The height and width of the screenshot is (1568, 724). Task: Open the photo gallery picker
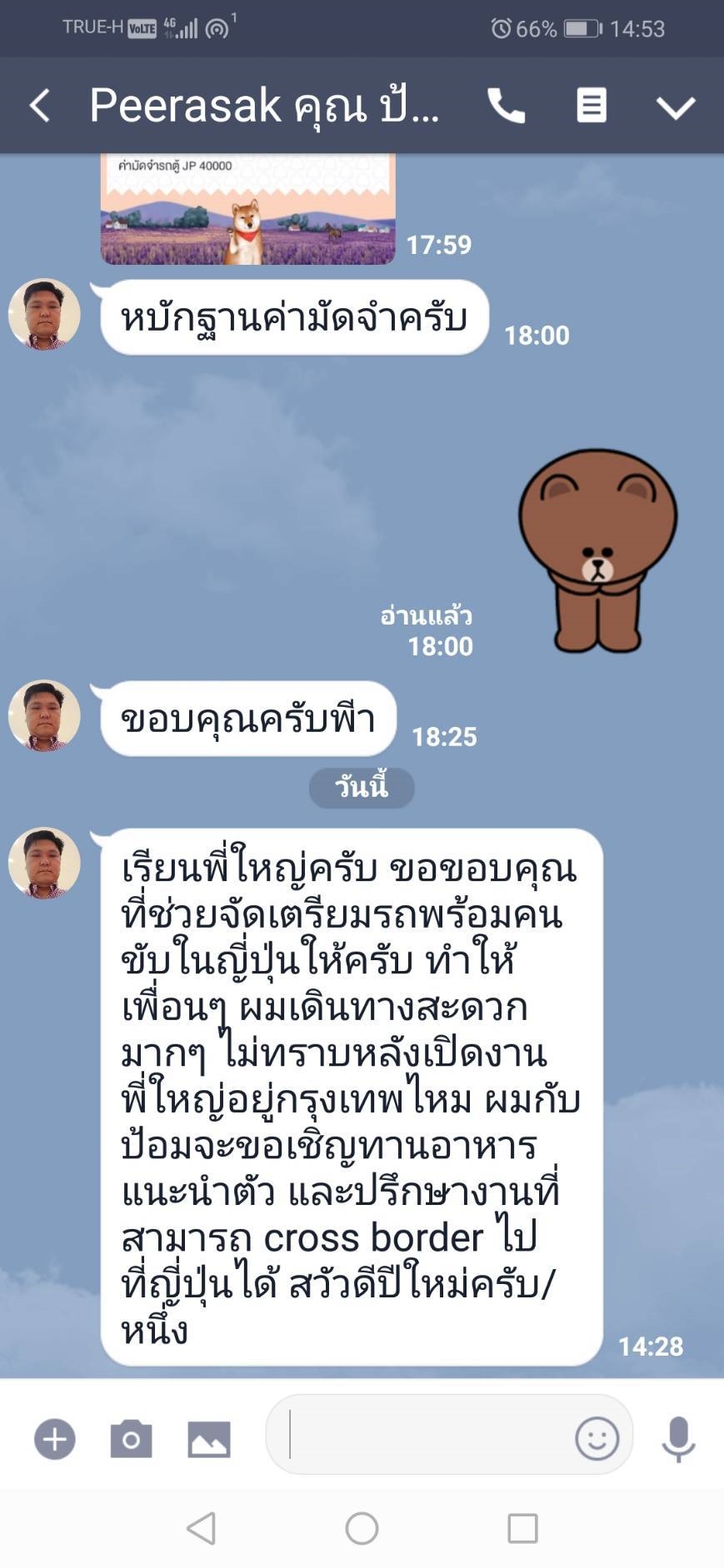pyautogui.click(x=208, y=1438)
